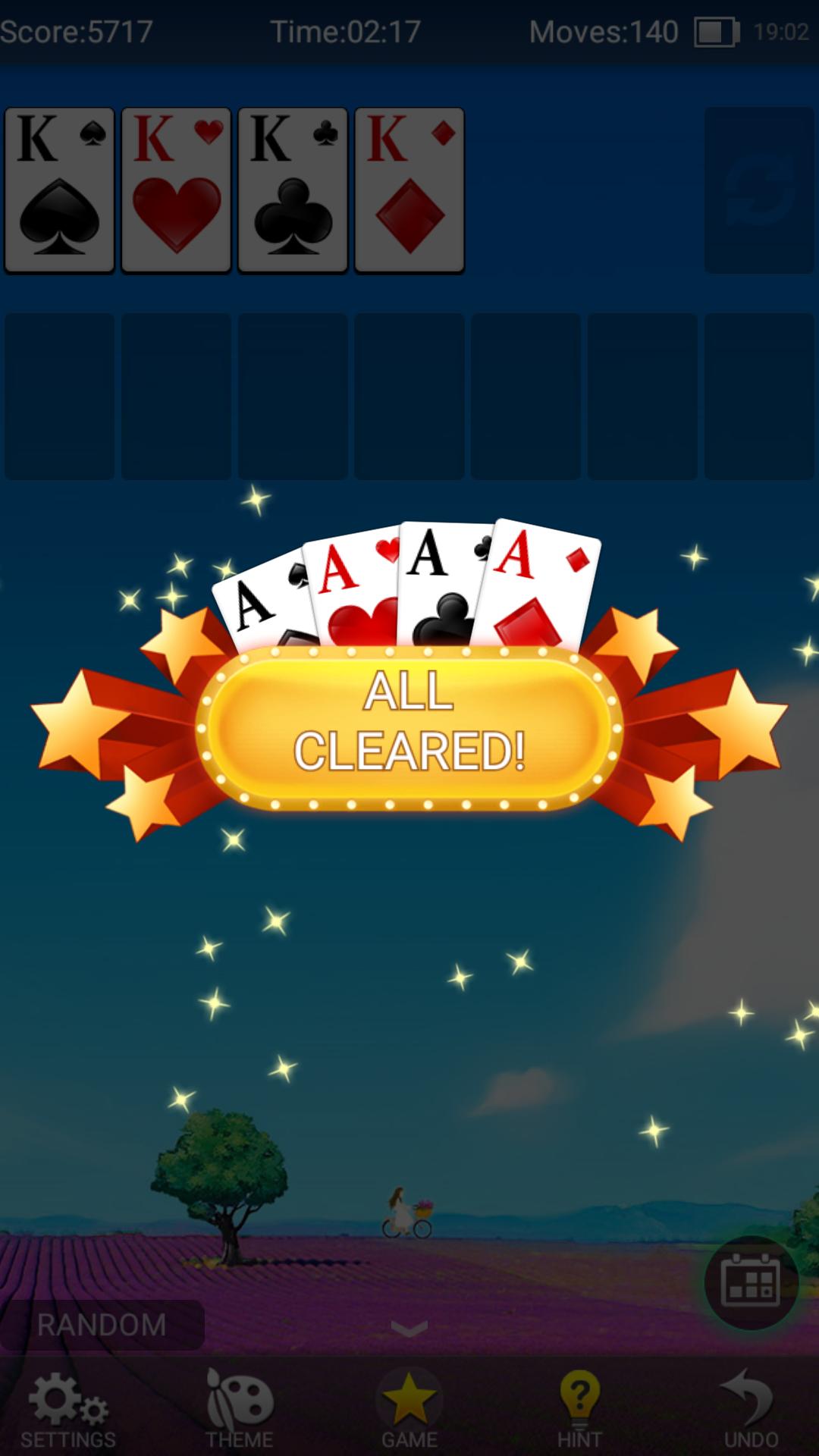Undo the last move
This screenshot has width=819, height=1456.
(x=750, y=1407)
